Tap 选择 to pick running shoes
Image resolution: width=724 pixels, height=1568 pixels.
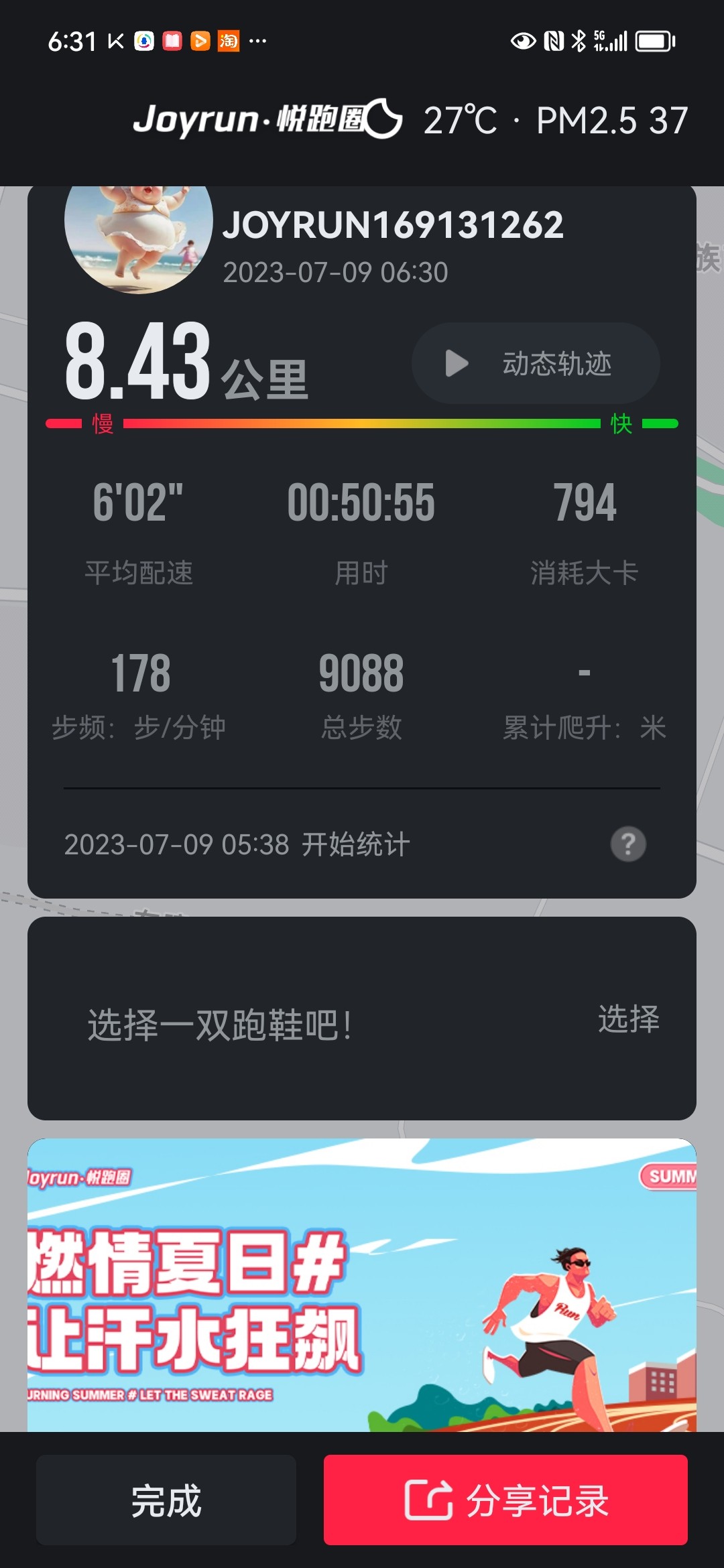[x=629, y=1019]
